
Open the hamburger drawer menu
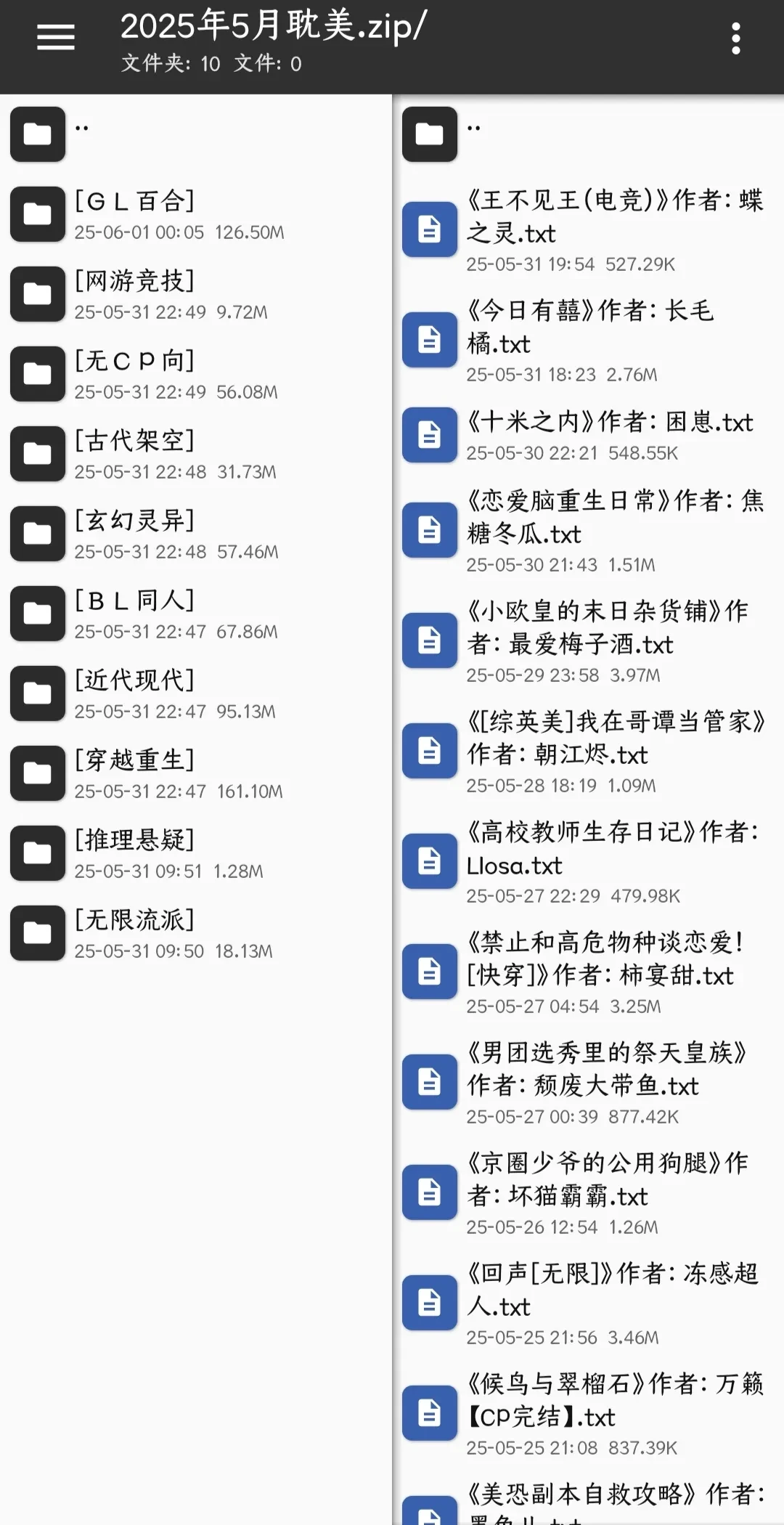click(x=56, y=38)
